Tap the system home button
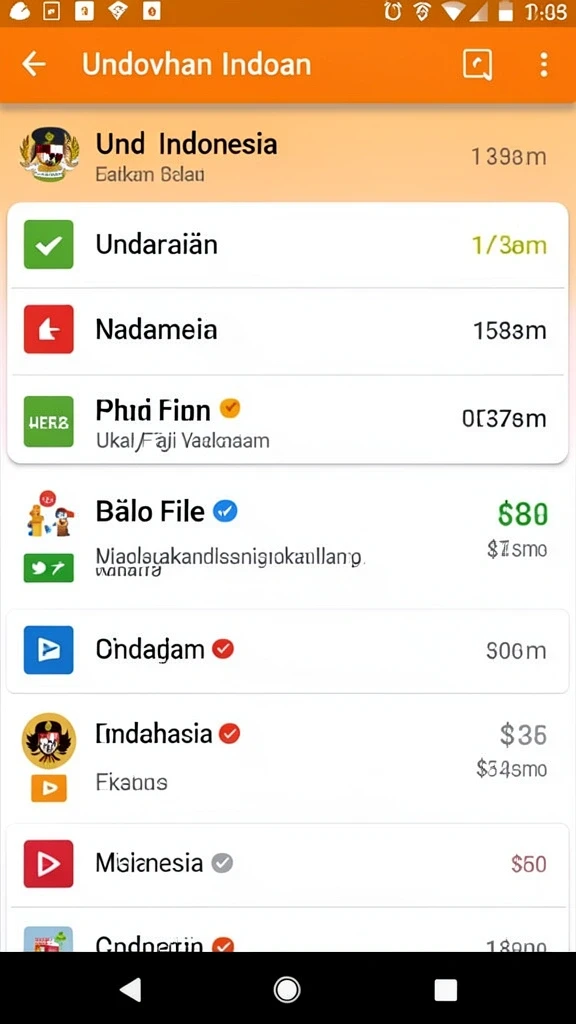Image resolution: width=576 pixels, height=1024 pixels. coord(287,990)
